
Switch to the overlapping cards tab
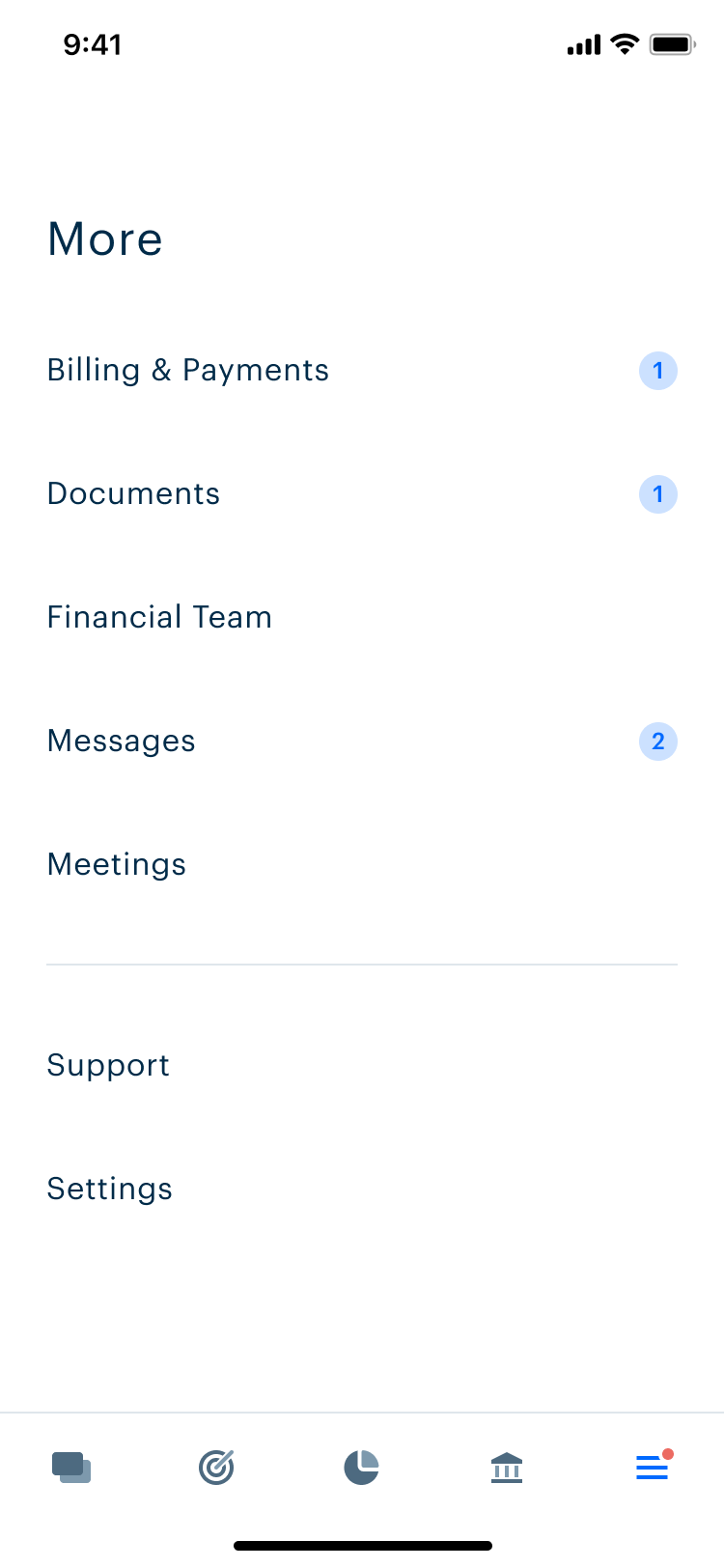coord(71,1468)
